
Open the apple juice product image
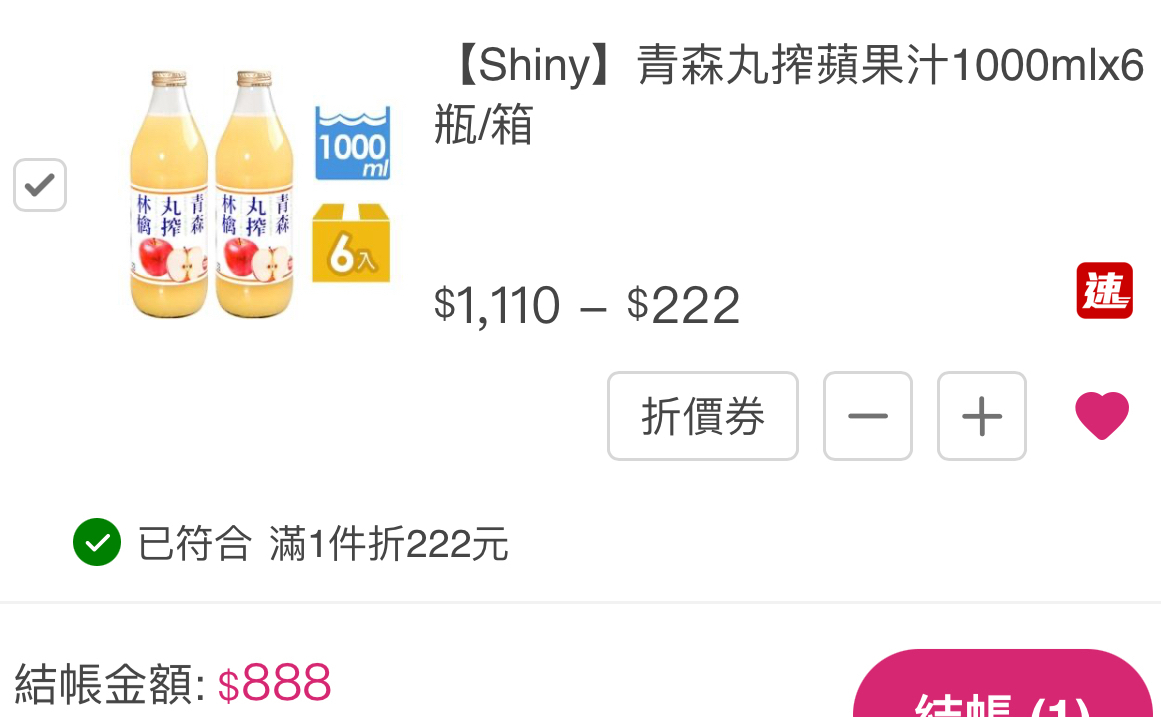coord(258,192)
